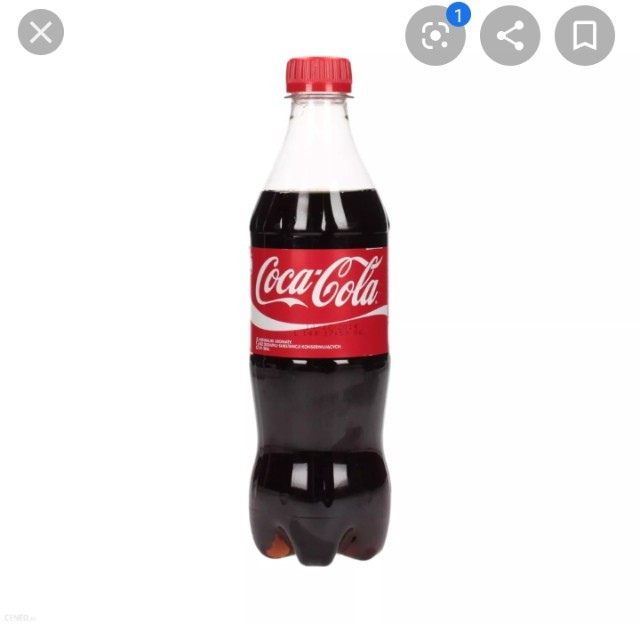Share this Coca-Cola image

pos(510,36)
